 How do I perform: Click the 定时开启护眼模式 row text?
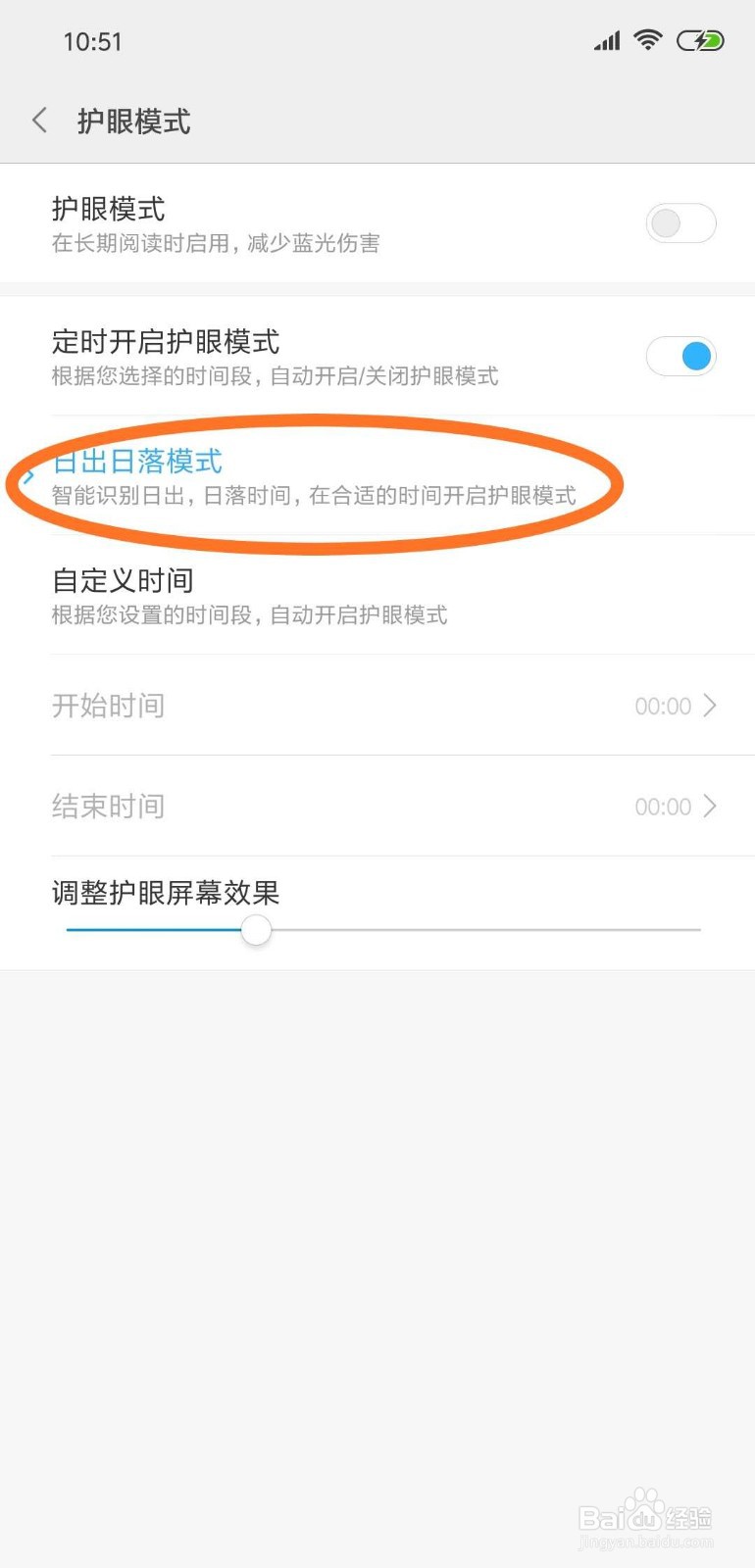(x=167, y=342)
